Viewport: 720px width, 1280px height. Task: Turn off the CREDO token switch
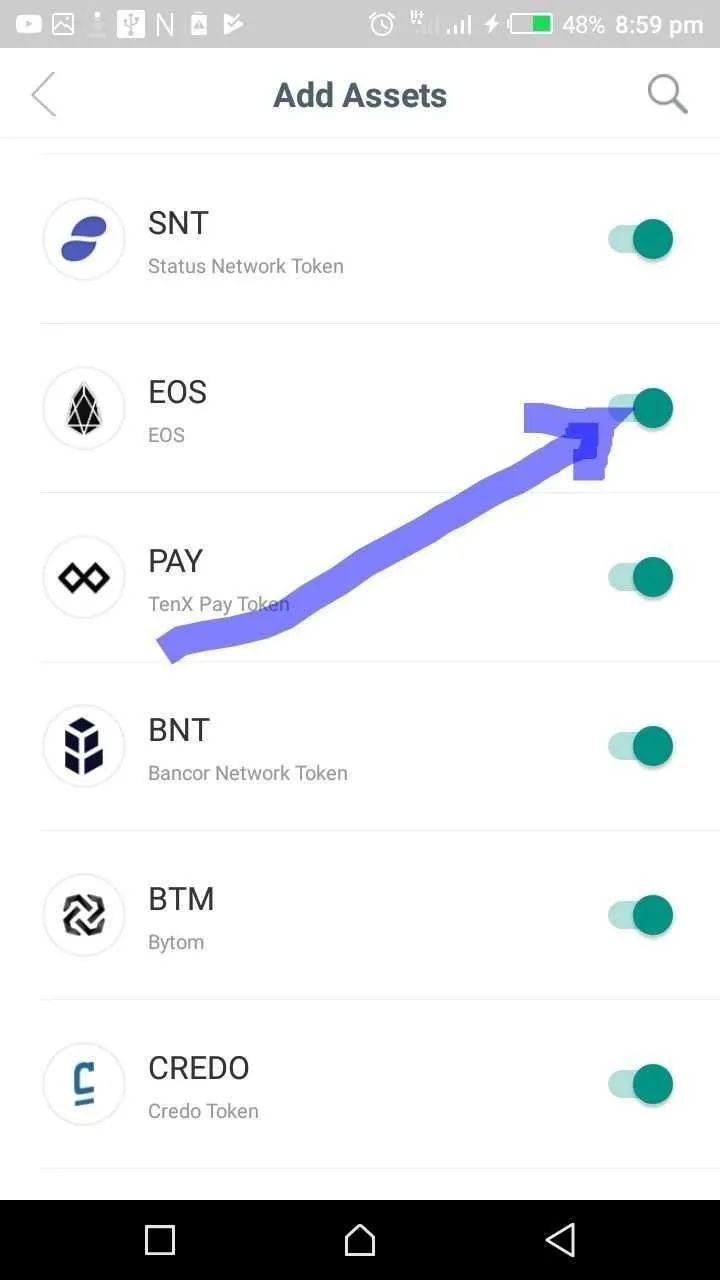click(641, 1085)
